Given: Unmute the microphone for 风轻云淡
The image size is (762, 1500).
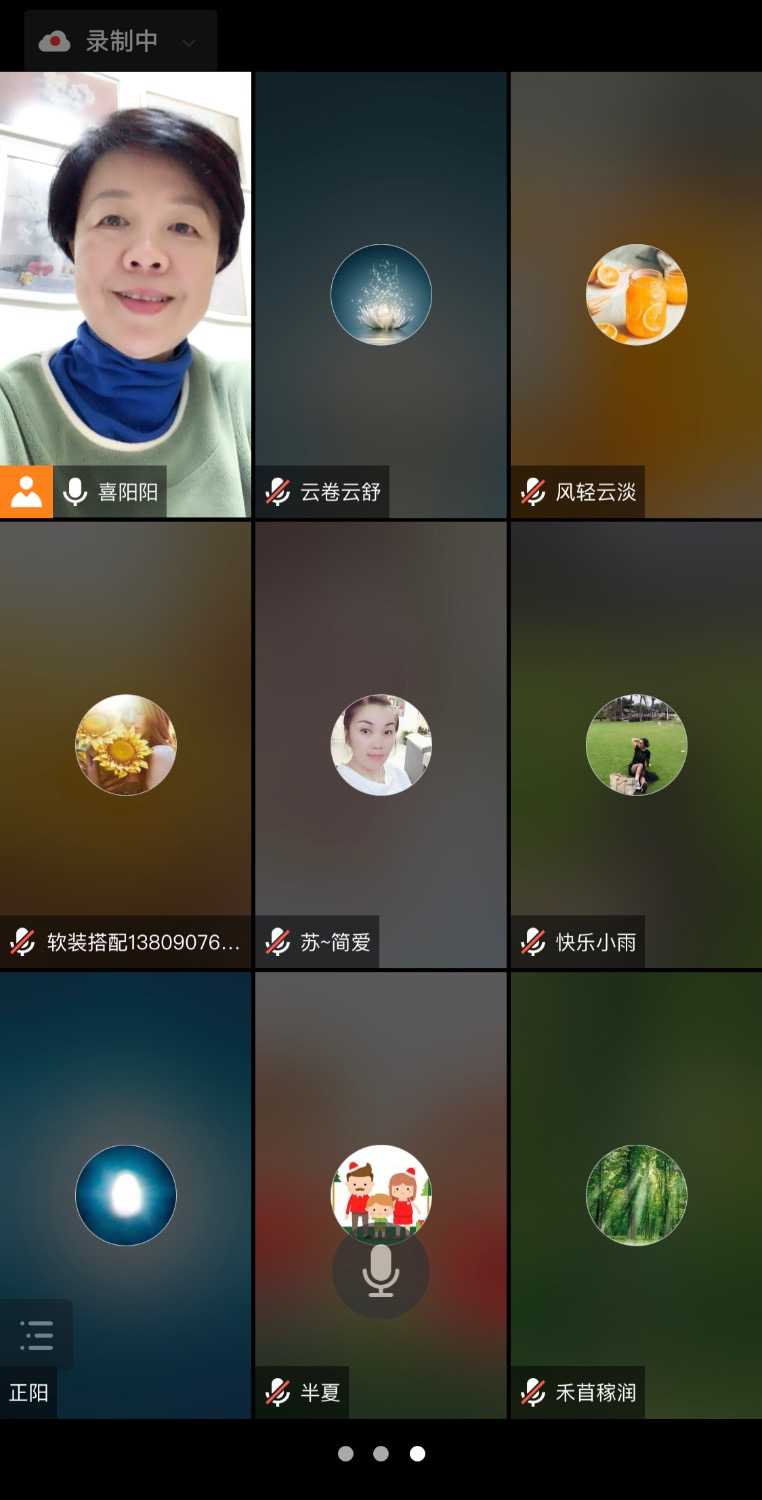Looking at the screenshot, I should coord(530,491).
